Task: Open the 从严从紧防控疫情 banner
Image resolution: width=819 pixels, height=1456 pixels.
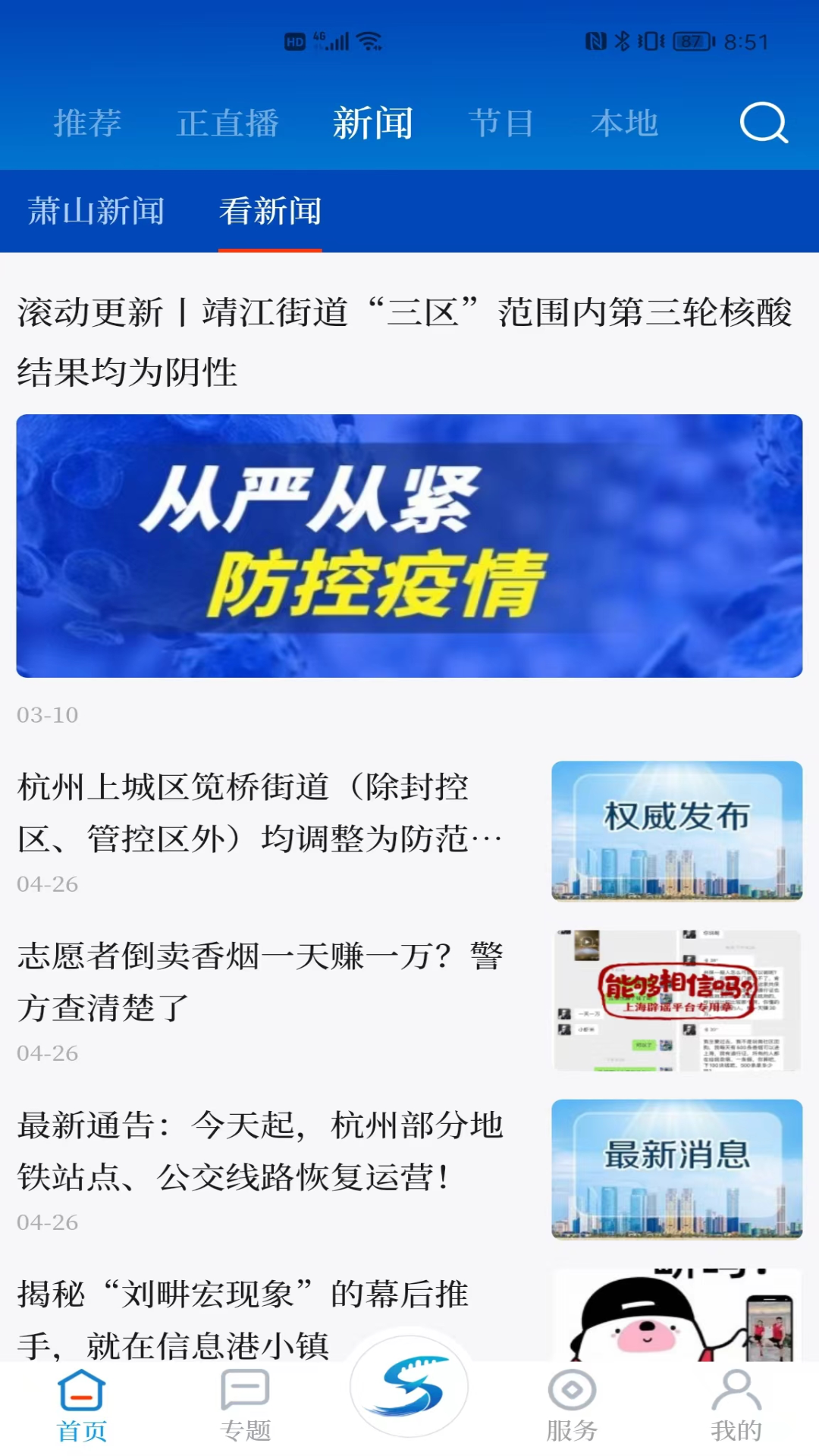Action: tap(409, 544)
